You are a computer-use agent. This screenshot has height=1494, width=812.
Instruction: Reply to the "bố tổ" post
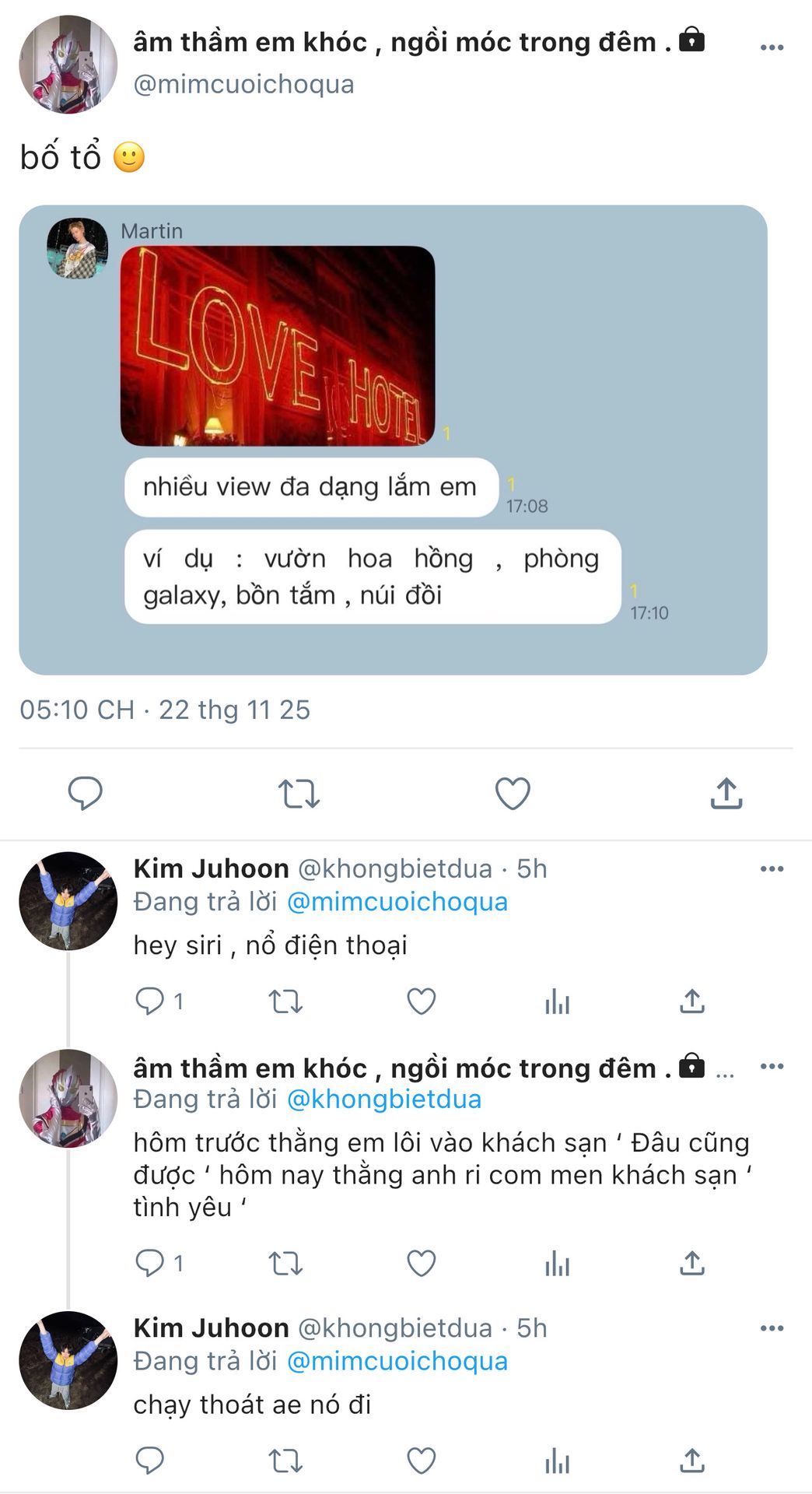86,793
